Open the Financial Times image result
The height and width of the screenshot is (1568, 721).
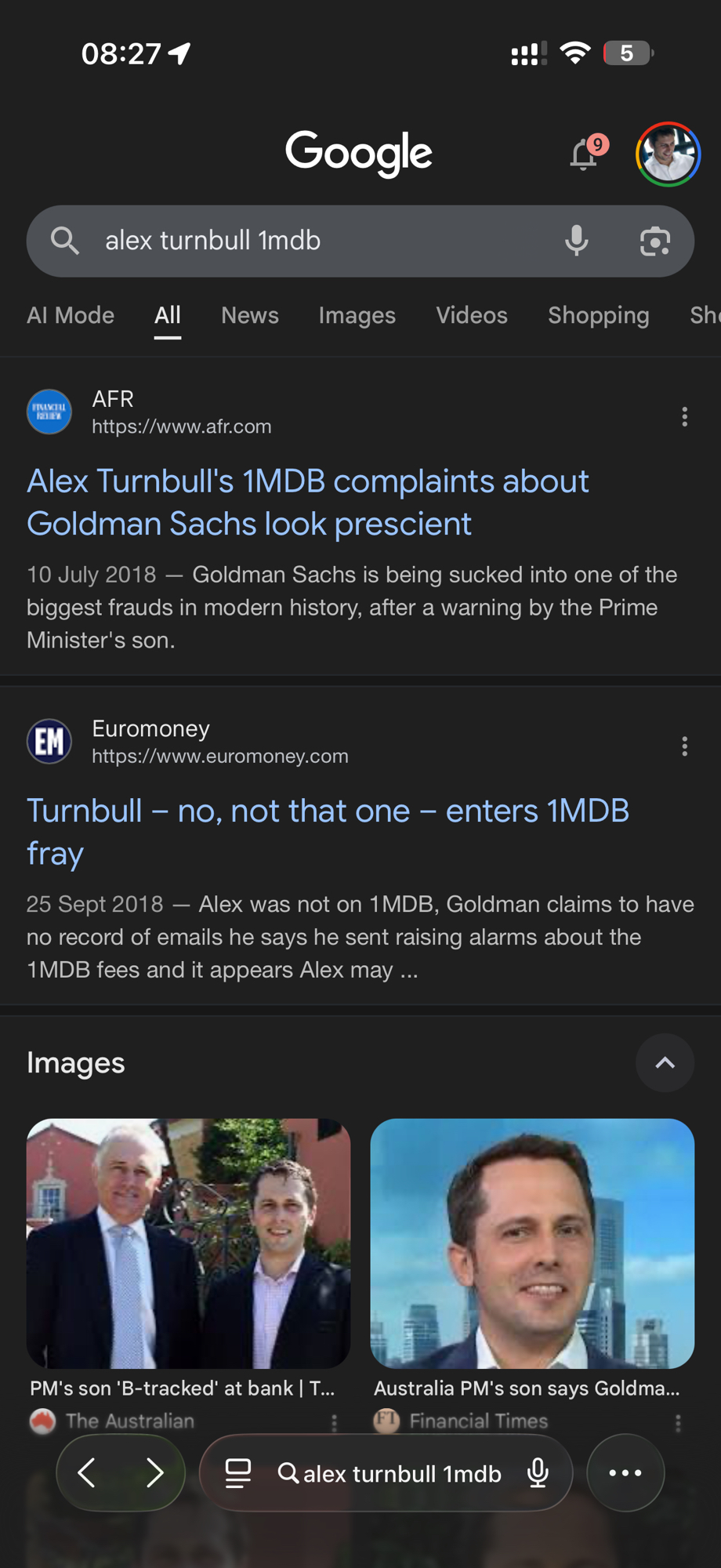point(532,1243)
